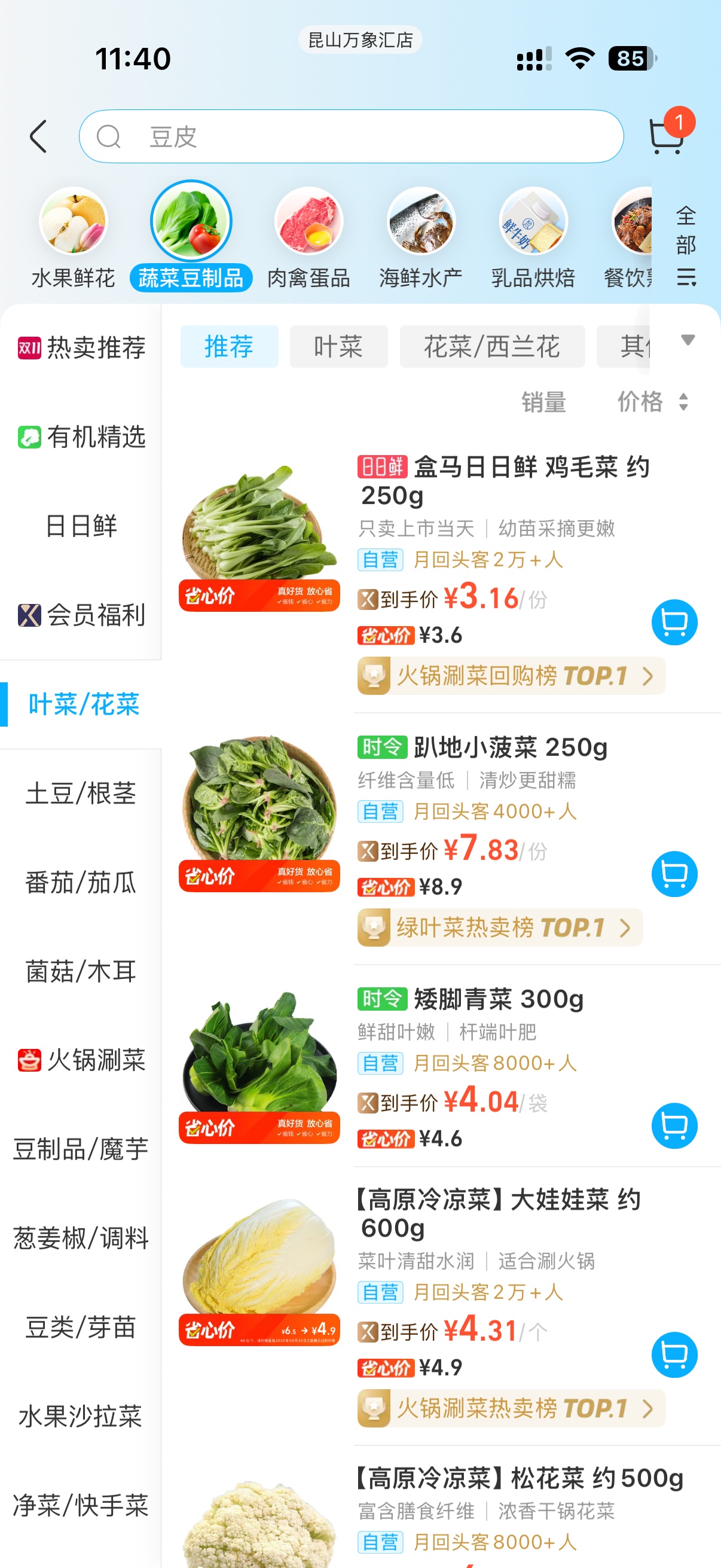This screenshot has width=721, height=1568.
Task: Sort products by 销量
Action: [543, 402]
